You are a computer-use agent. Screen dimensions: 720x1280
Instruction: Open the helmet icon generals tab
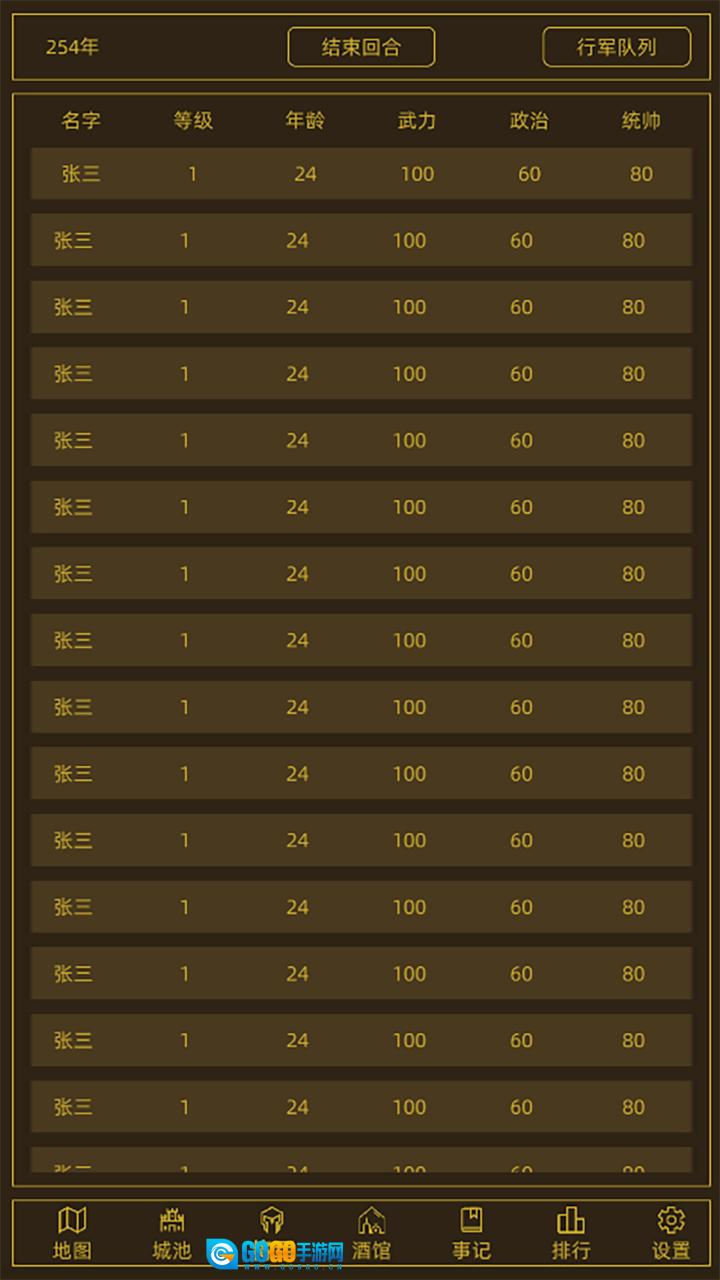point(272,1222)
